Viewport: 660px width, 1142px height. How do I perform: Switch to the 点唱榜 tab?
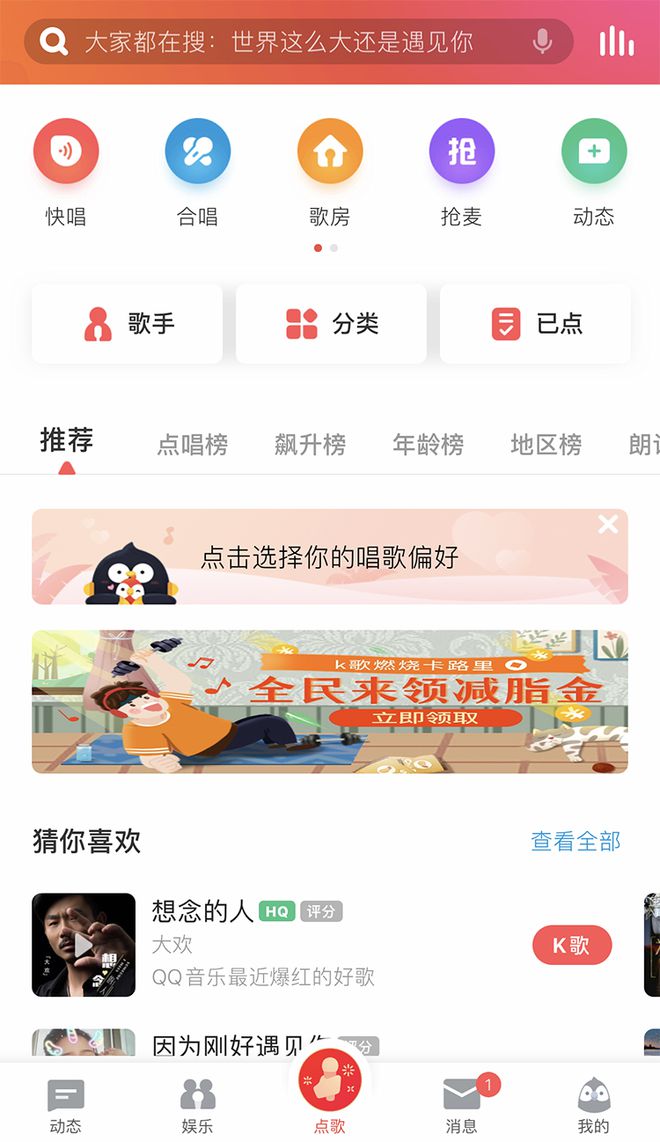click(192, 444)
